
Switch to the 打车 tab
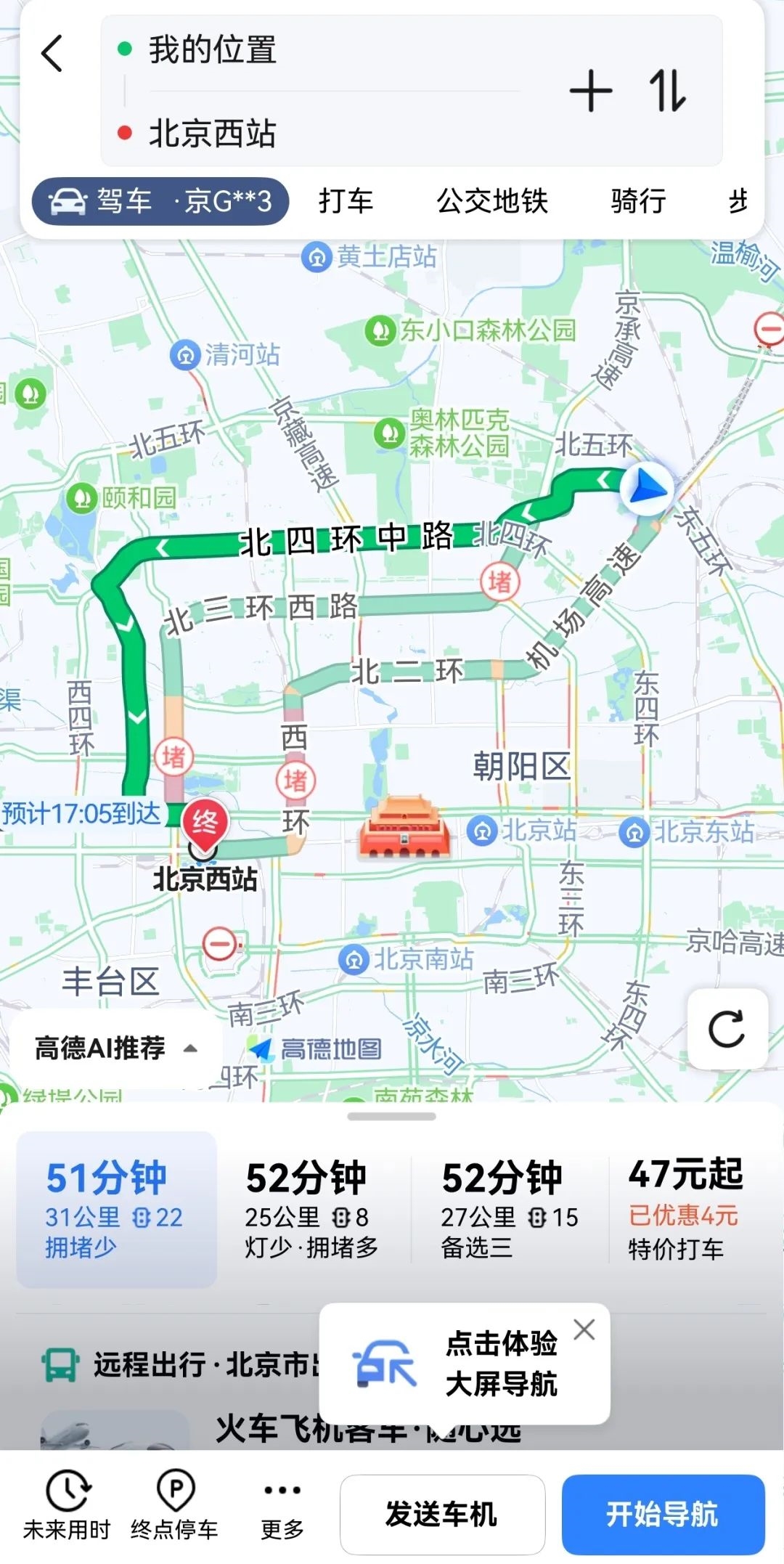pyautogui.click(x=346, y=201)
